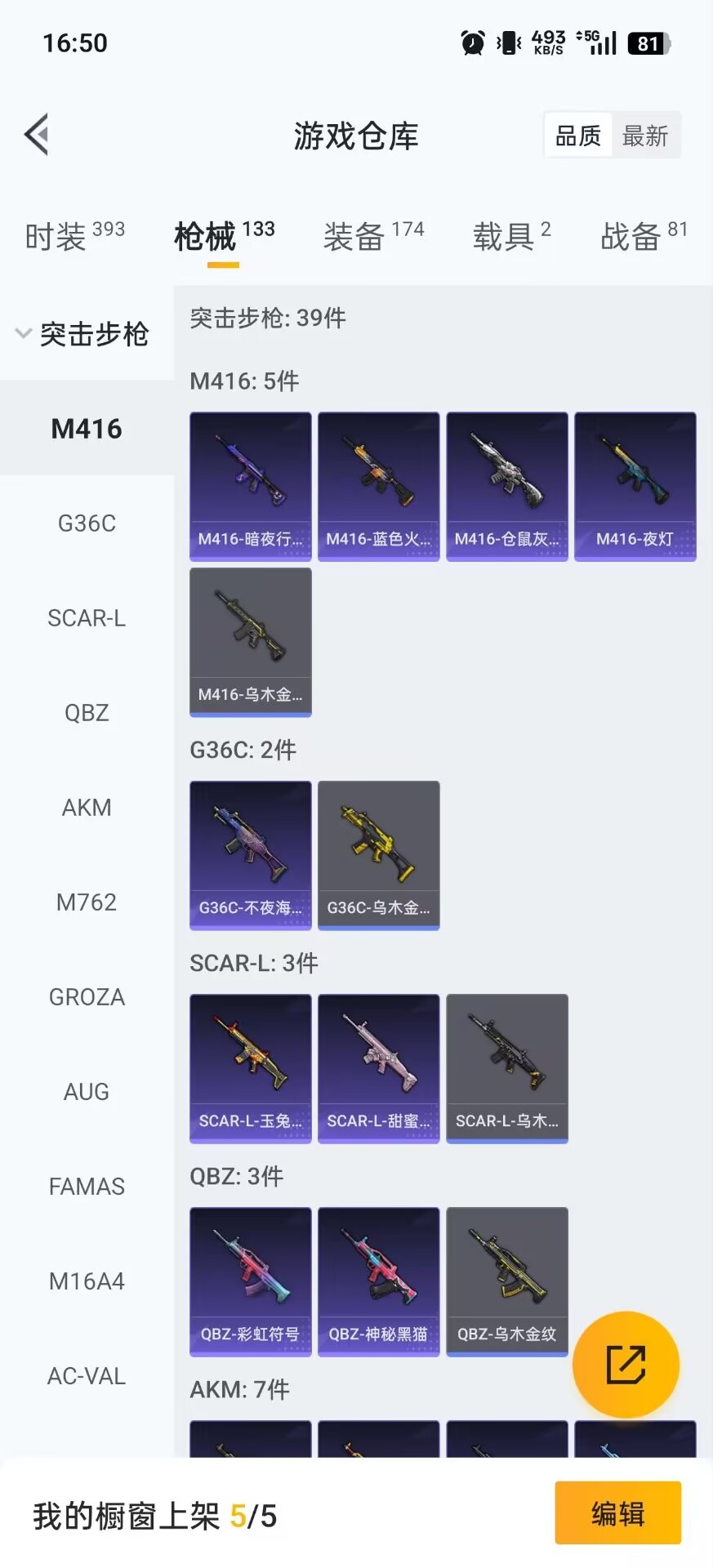This screenshot has width=713, height=1568.
Task: Select G36C in the sidebar
Action: (87, 523)
